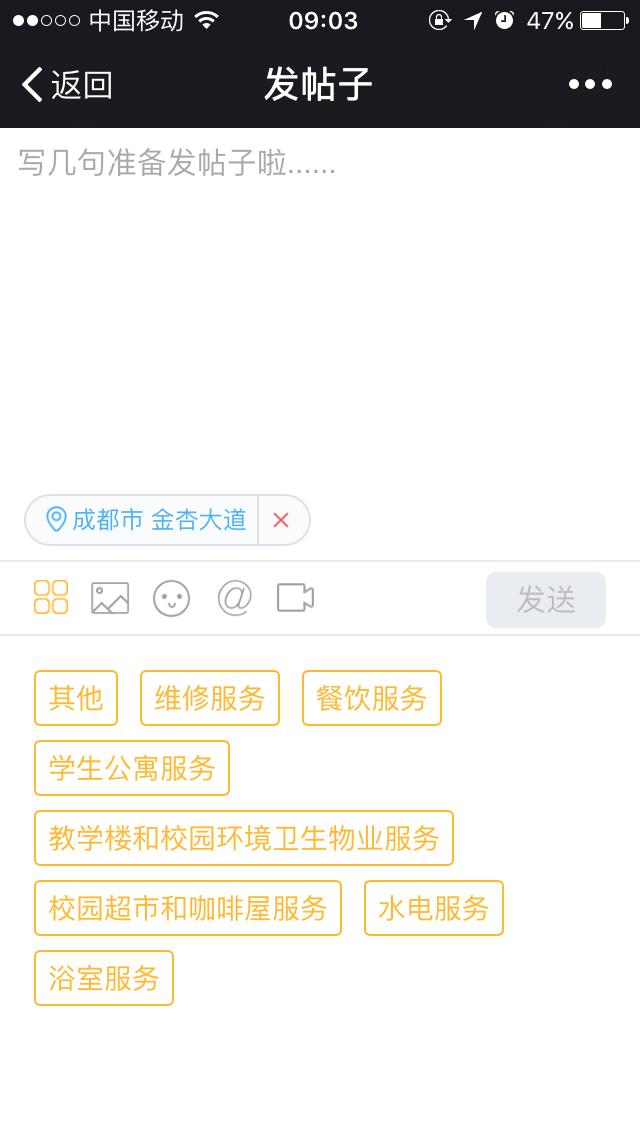The image size is (640, 1136).
Task: Select 学生公寓服务 chip
Action: pos(132,768)
